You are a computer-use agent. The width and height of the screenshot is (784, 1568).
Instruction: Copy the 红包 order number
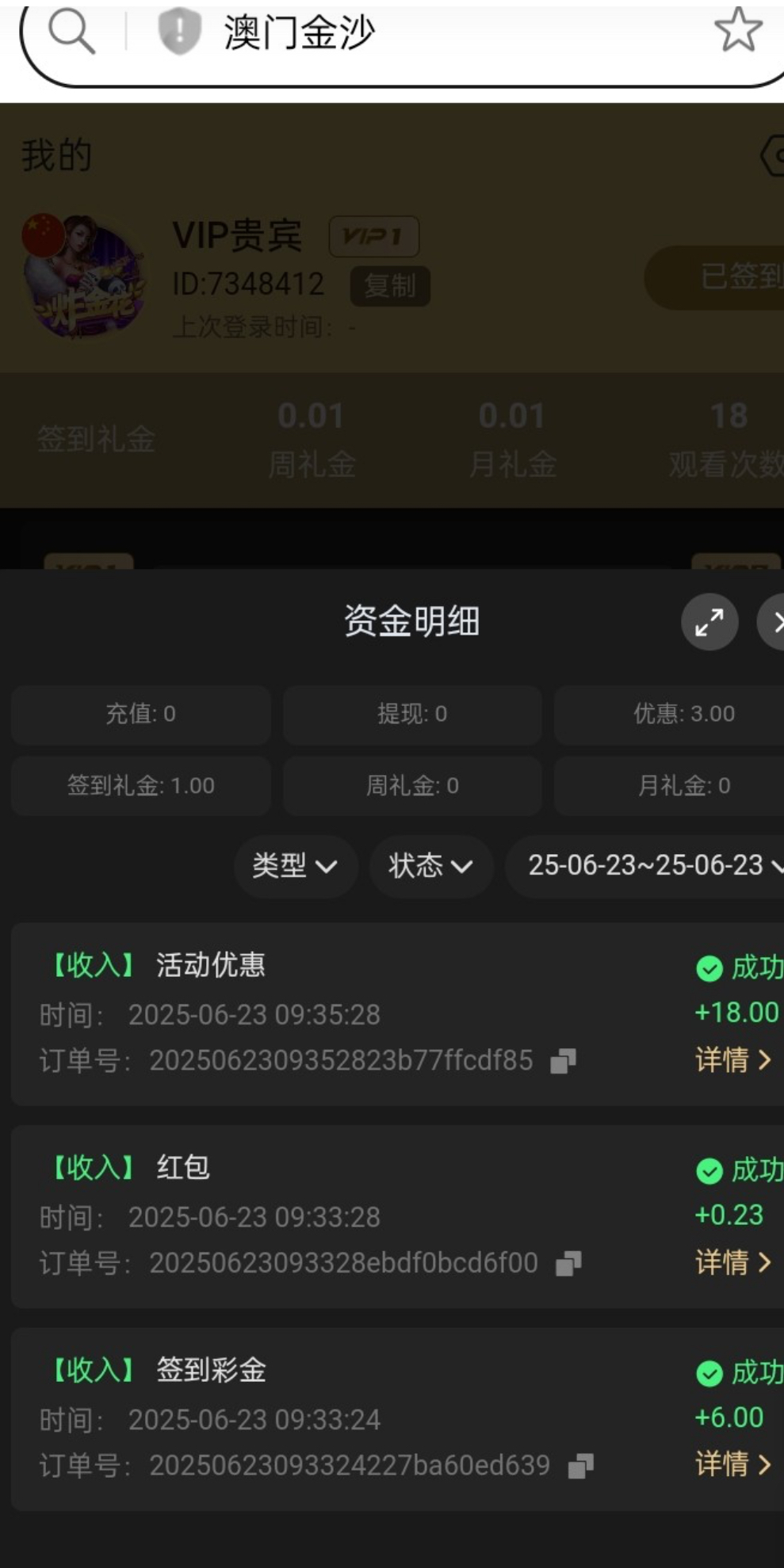(x=568, y=1264)
